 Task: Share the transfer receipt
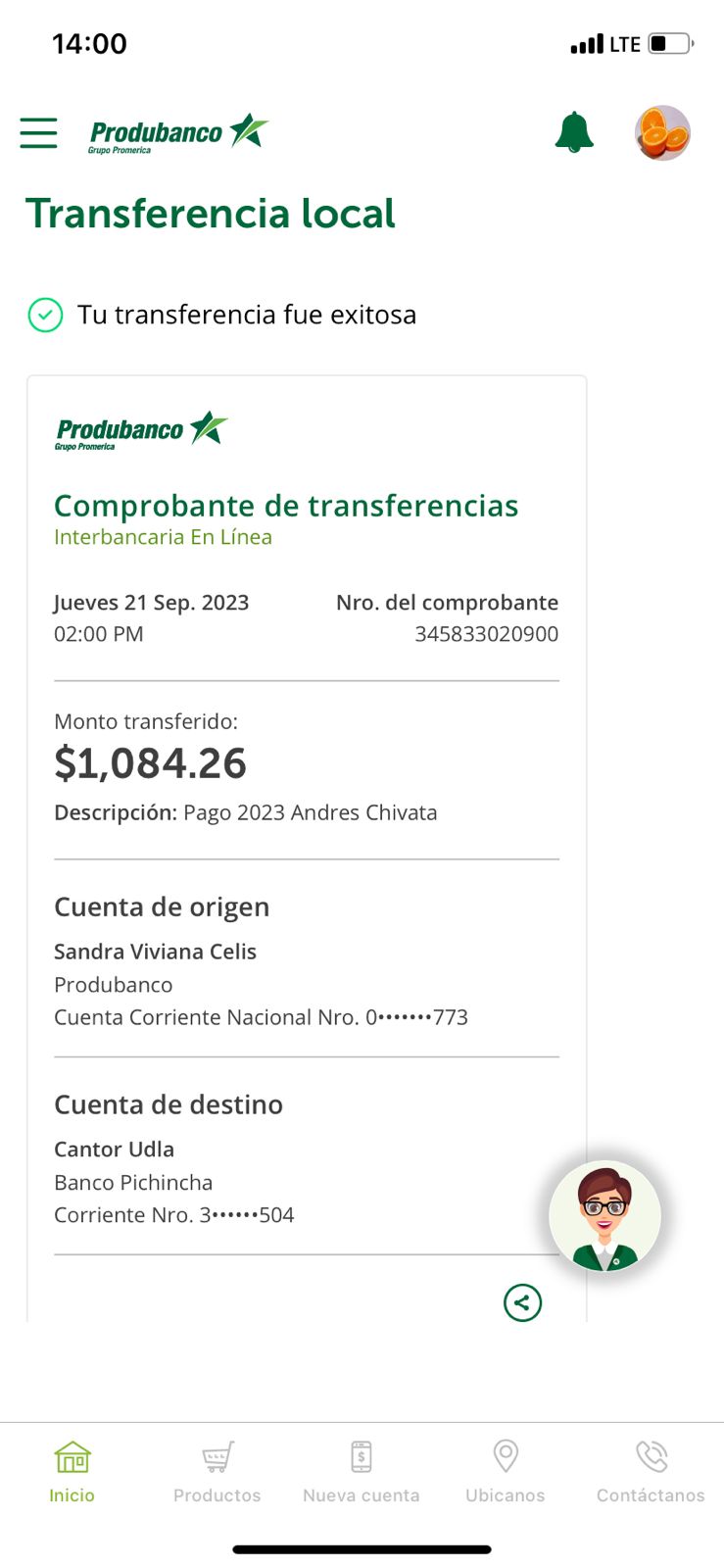522,1302
